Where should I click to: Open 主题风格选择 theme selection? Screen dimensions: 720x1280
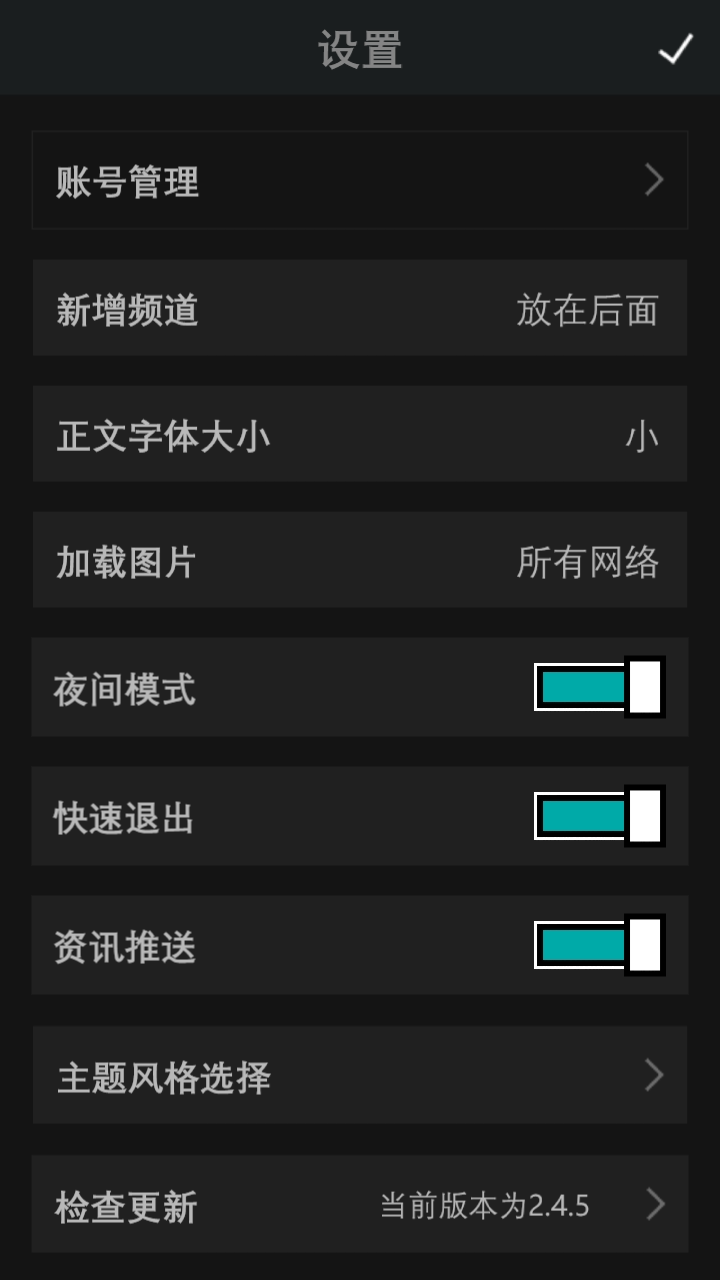point(360,1076)
